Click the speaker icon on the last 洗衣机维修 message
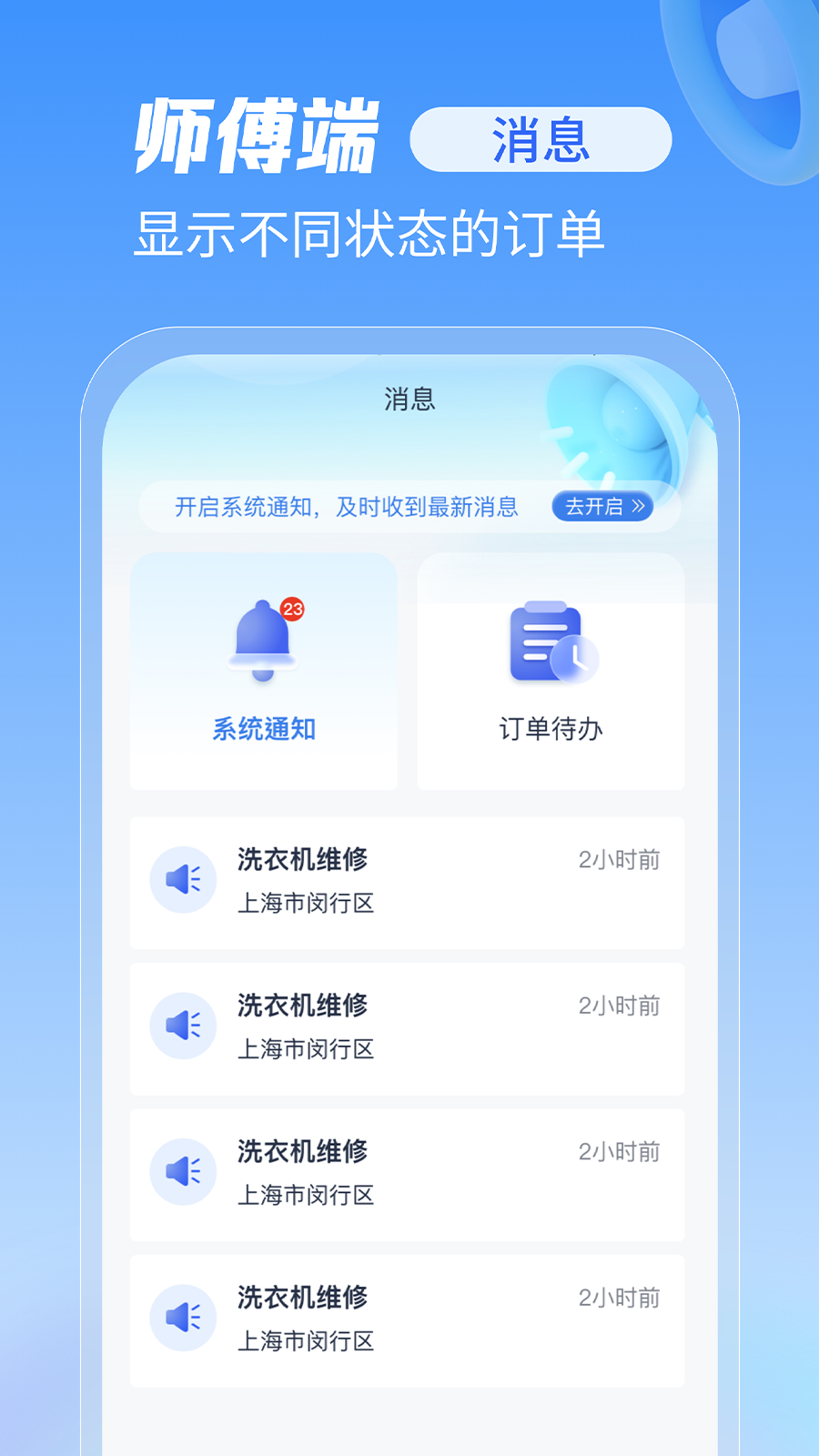 [x=183, y=1317]
